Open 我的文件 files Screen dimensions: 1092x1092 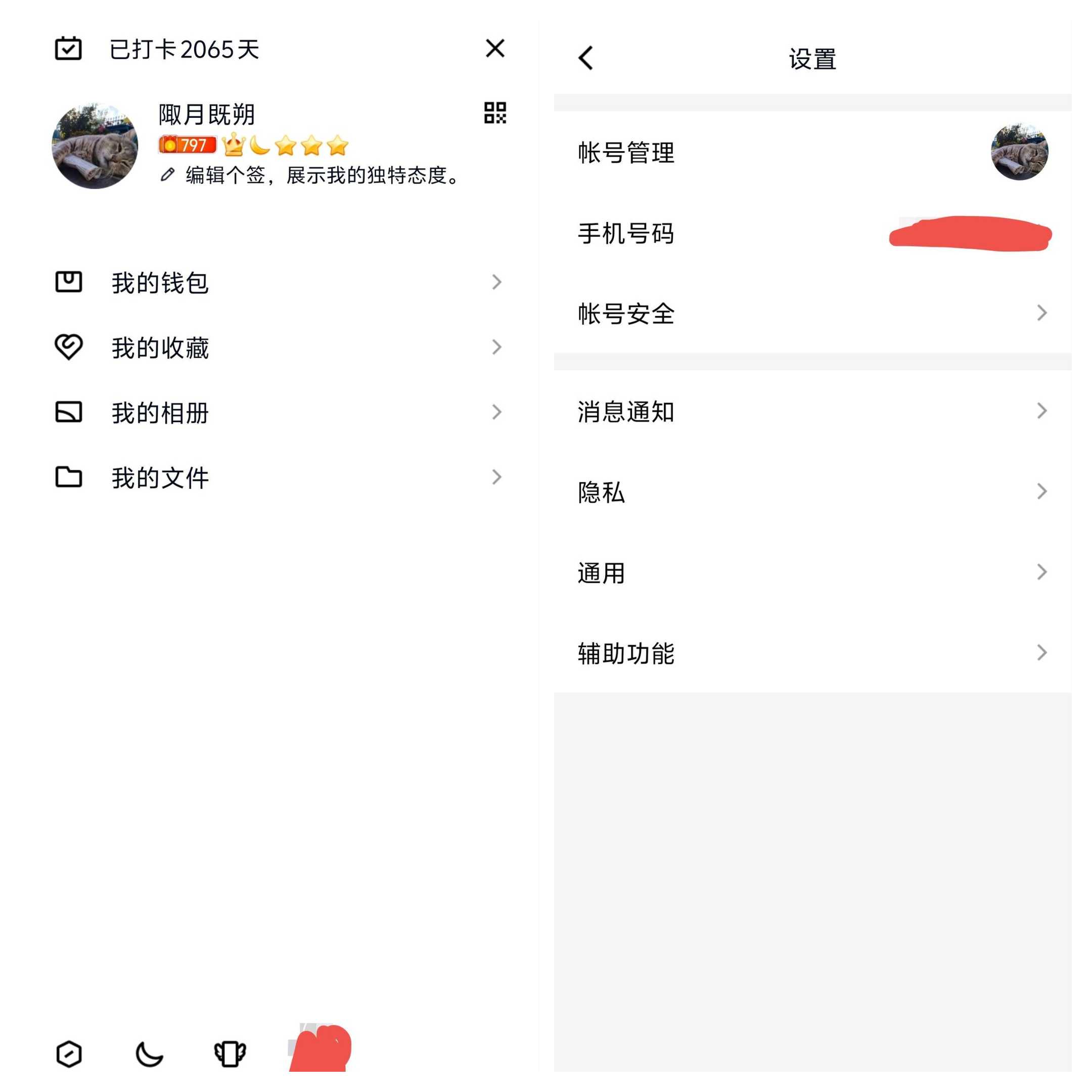pos(277,477)
